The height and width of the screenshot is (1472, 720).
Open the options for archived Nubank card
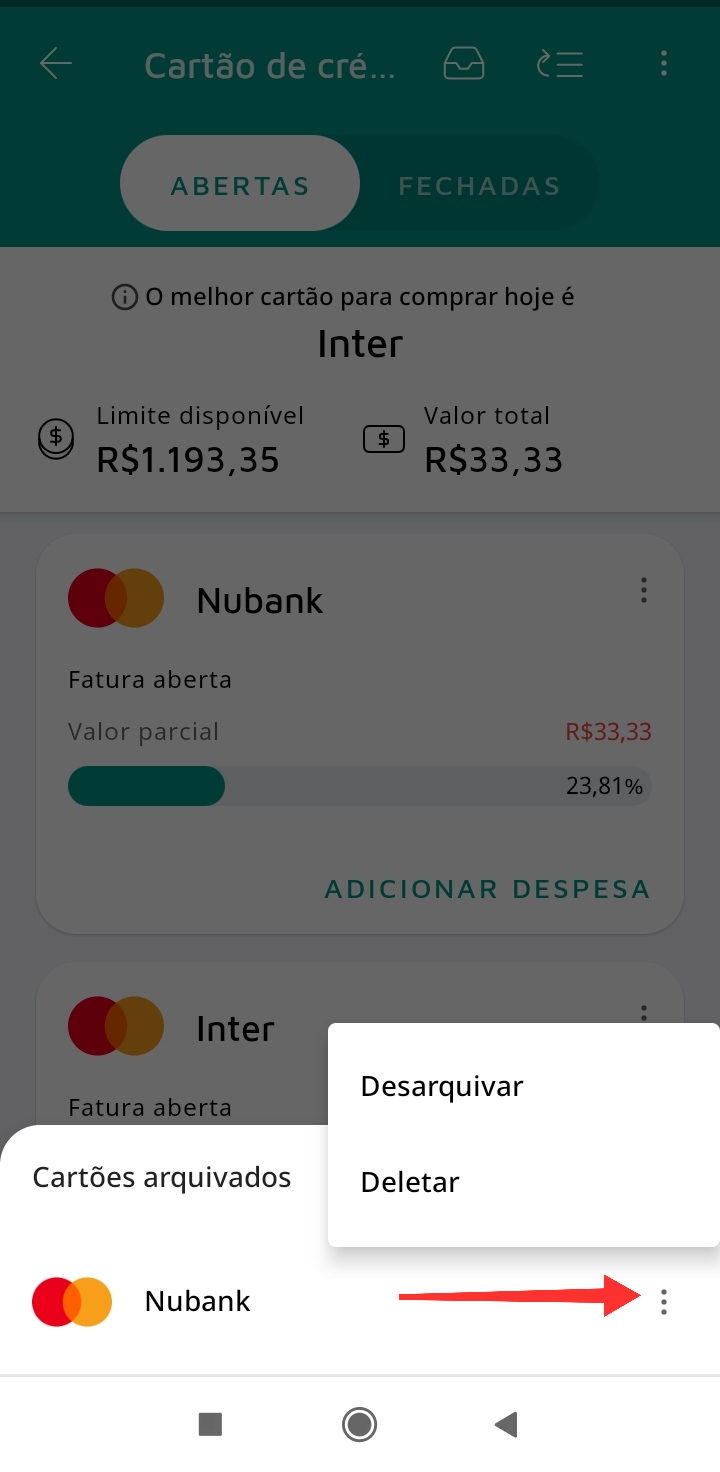(663, 1301)
